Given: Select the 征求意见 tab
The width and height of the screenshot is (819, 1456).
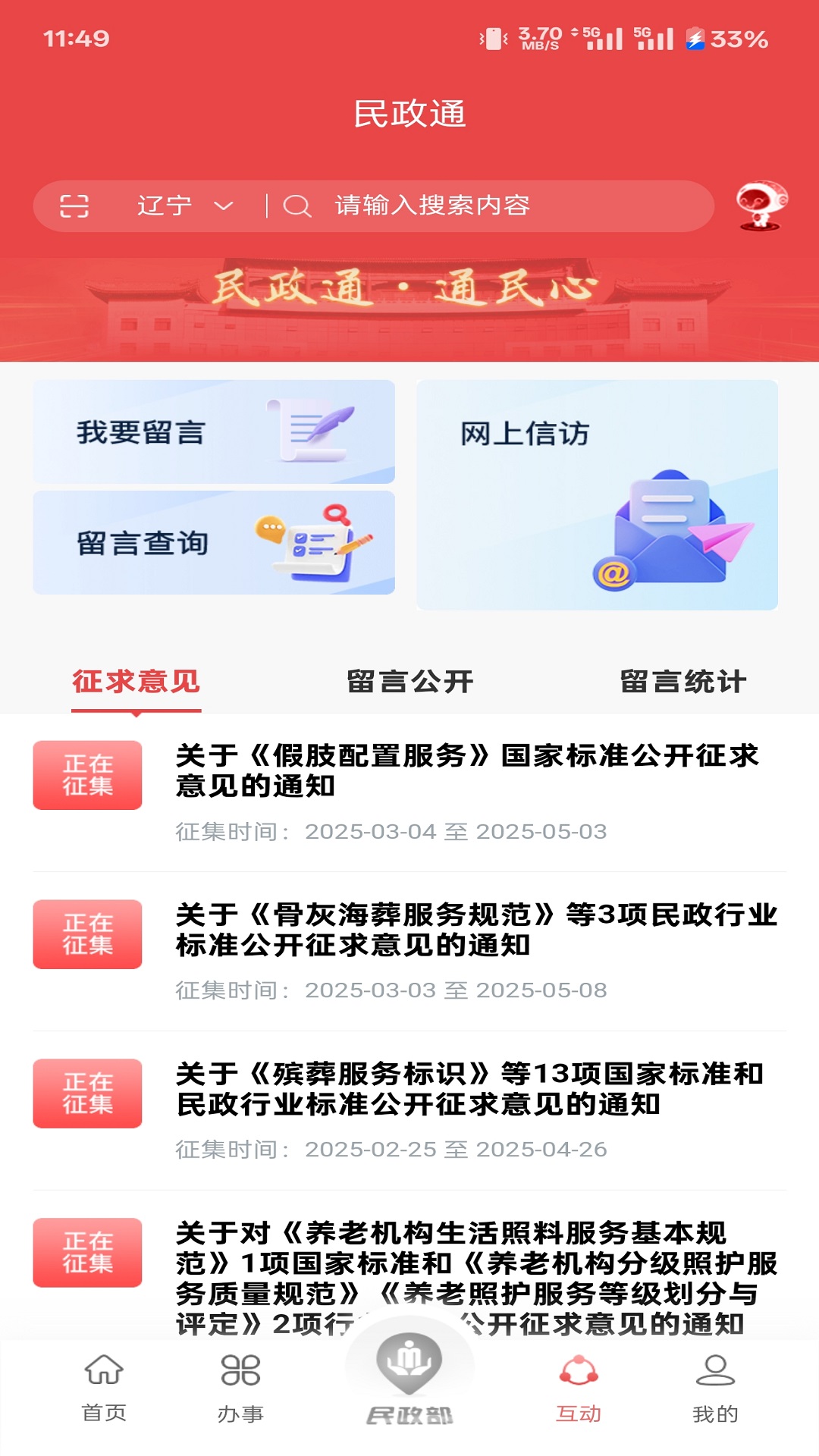Looking at the screenshot, I should tap(136, 682).
